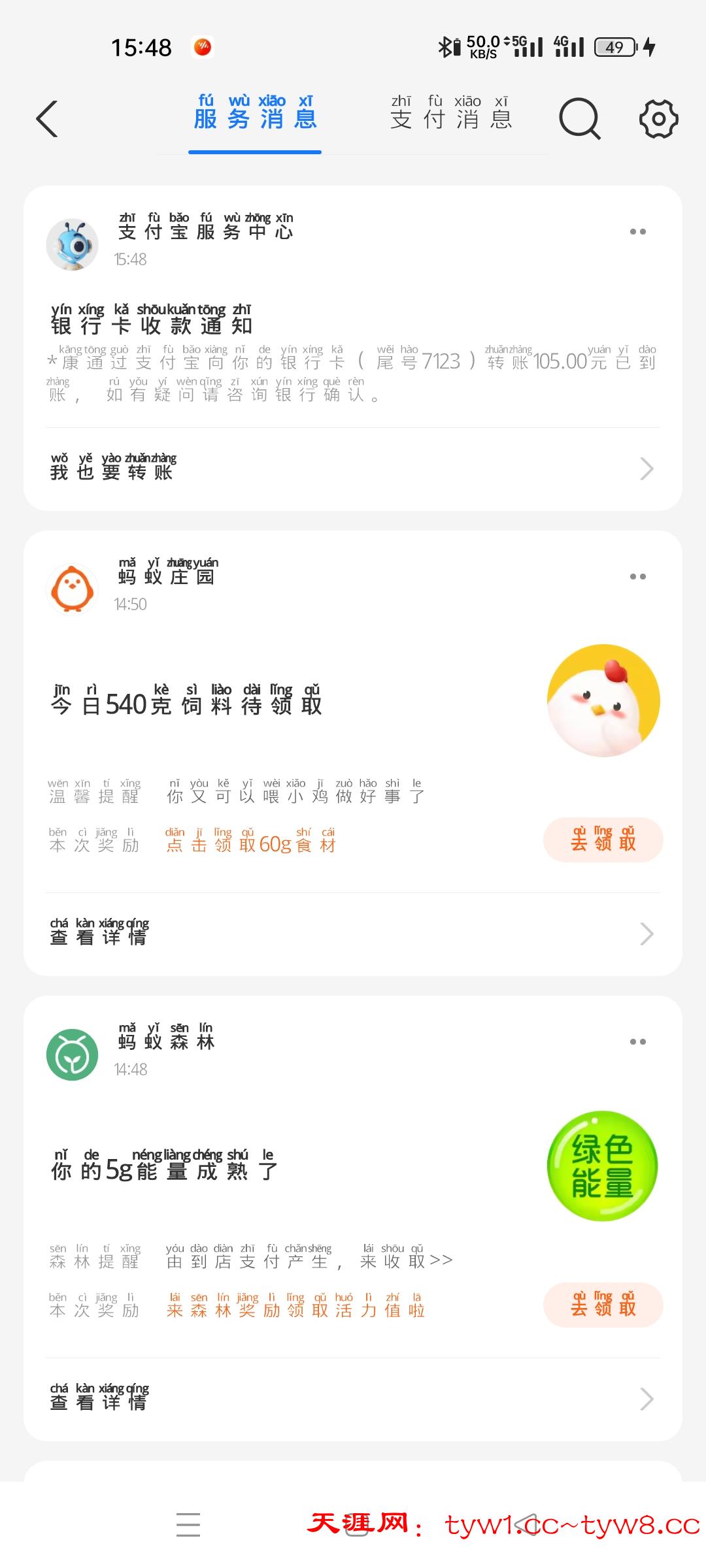Open message settings gear

[x=658, y=119]
